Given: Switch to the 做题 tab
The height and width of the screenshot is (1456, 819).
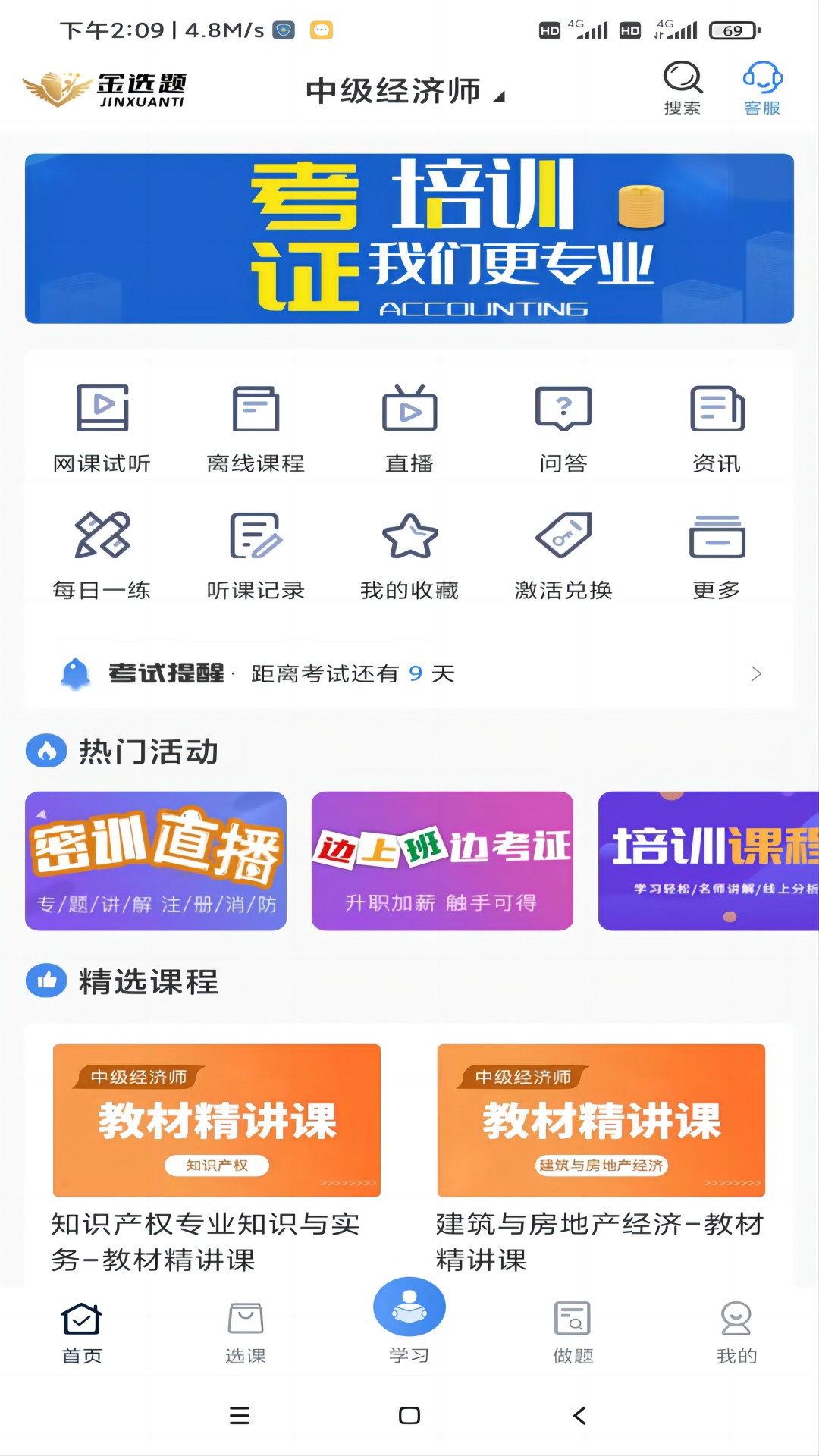Looking at the screenshot, I should click(x=573, y=1332).
